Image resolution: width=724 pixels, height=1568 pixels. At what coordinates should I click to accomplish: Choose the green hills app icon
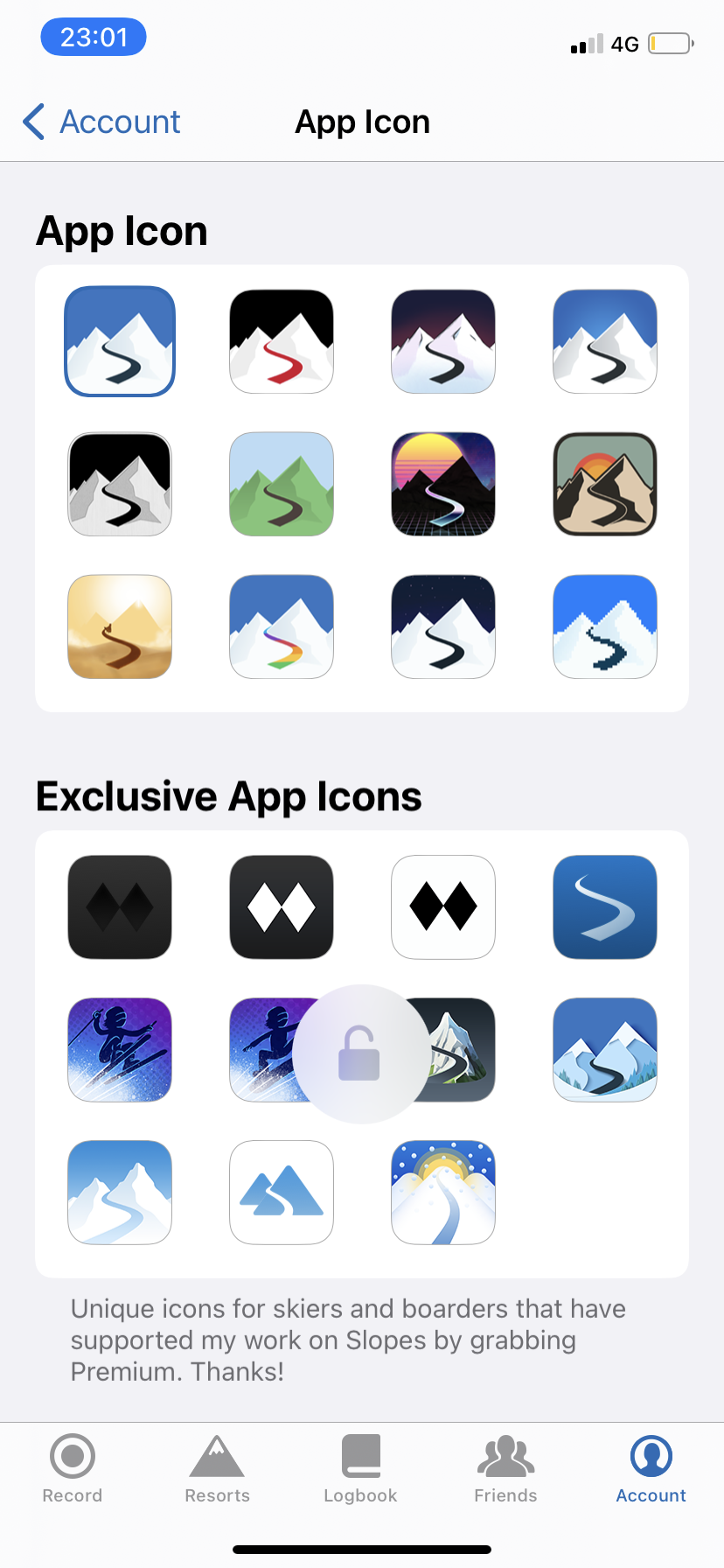pos(281,484)
